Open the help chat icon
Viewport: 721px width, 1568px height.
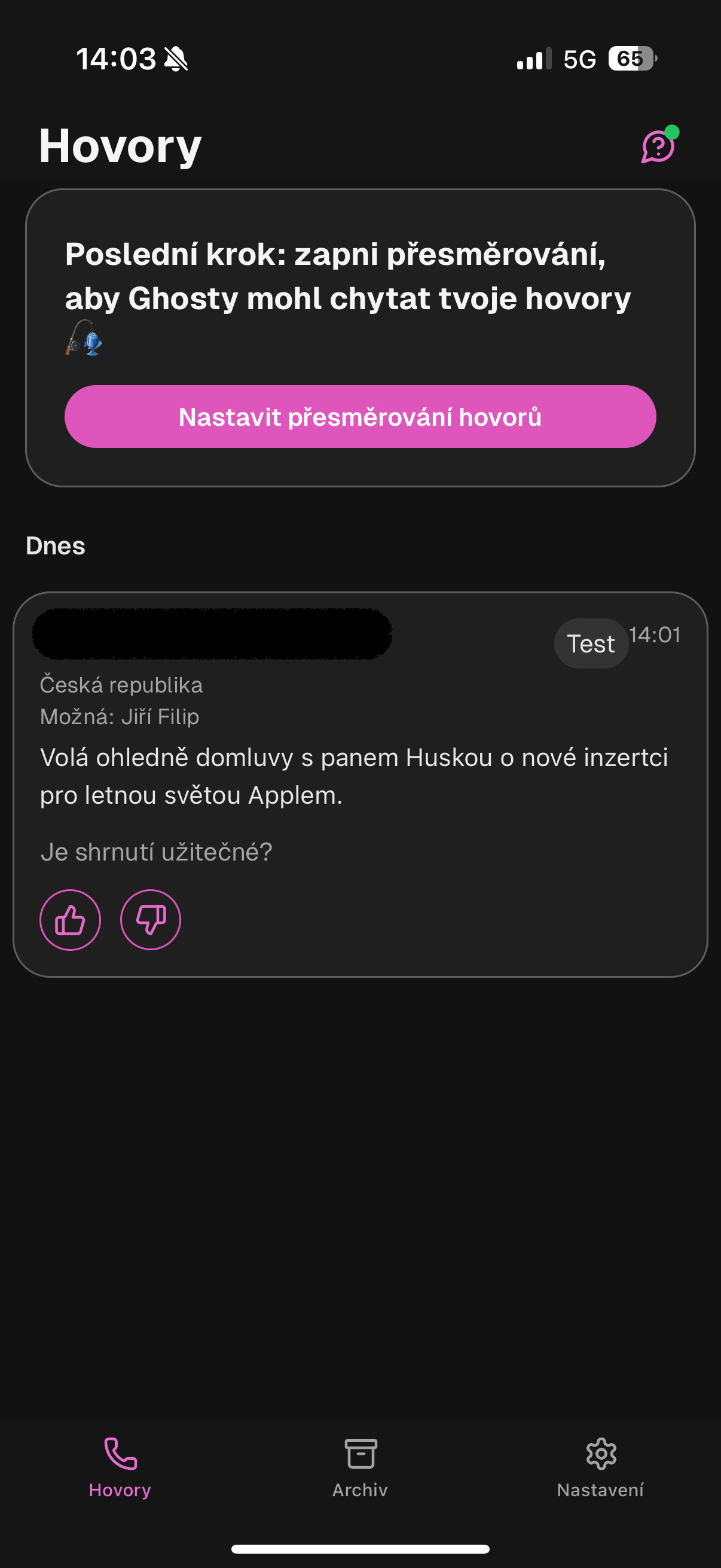pos(658,147)
